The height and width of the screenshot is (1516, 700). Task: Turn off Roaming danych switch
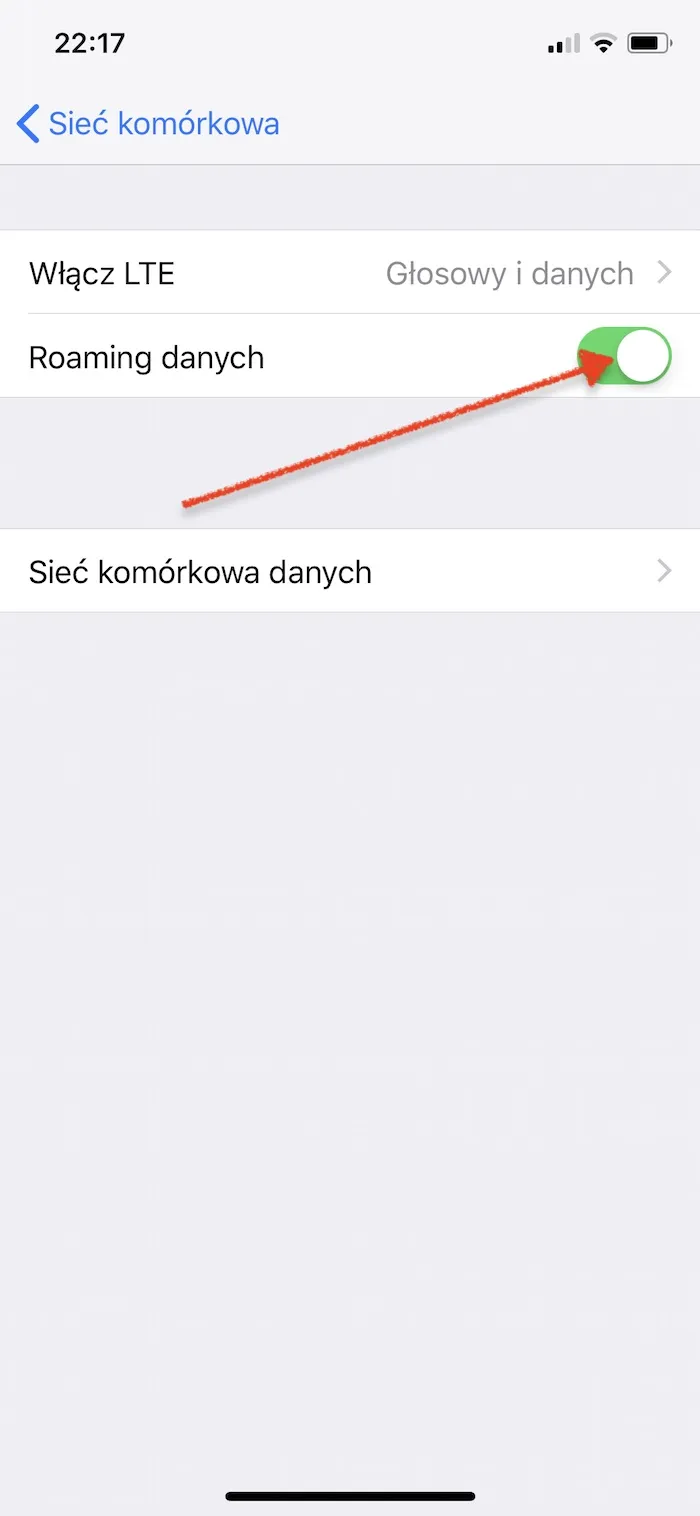point(625,356)
